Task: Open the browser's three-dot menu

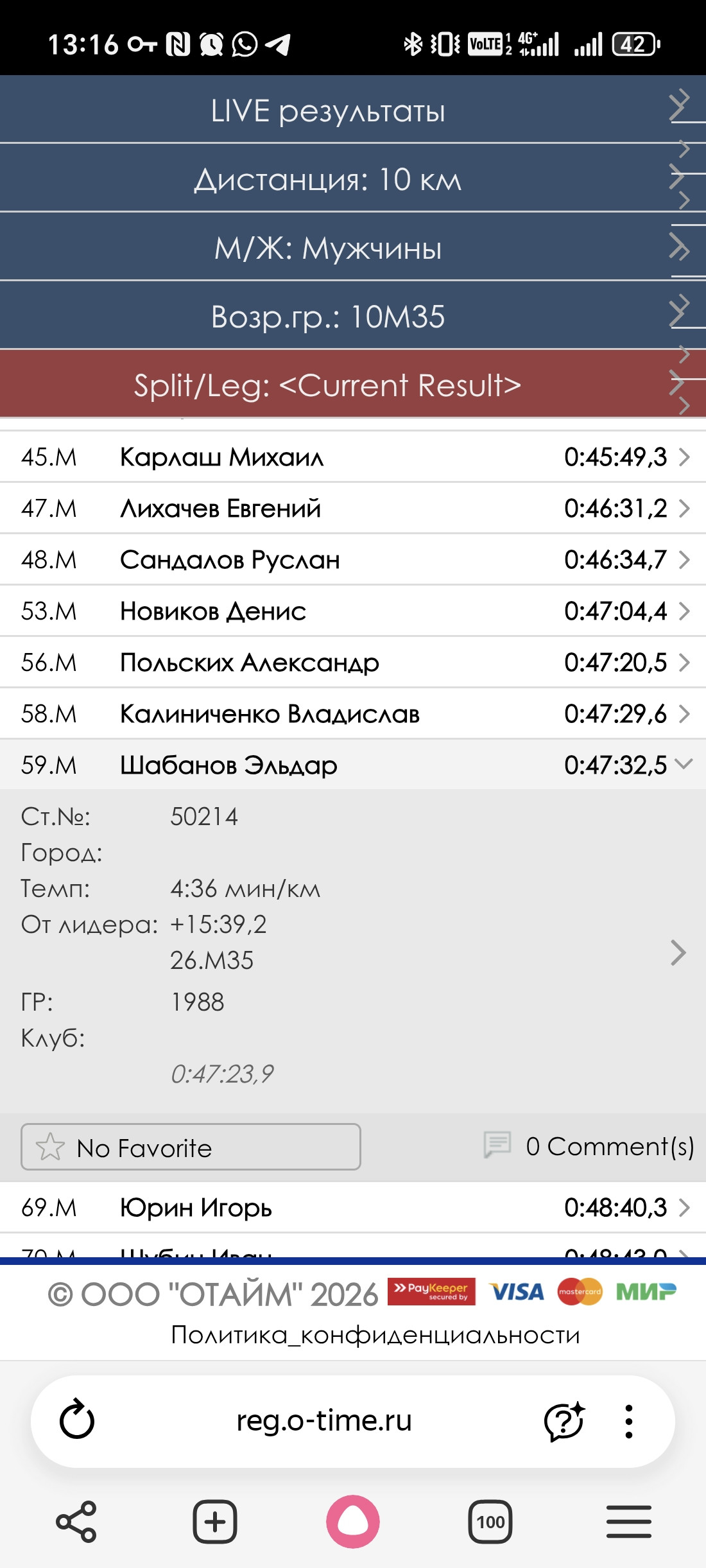Action: 629,1421
